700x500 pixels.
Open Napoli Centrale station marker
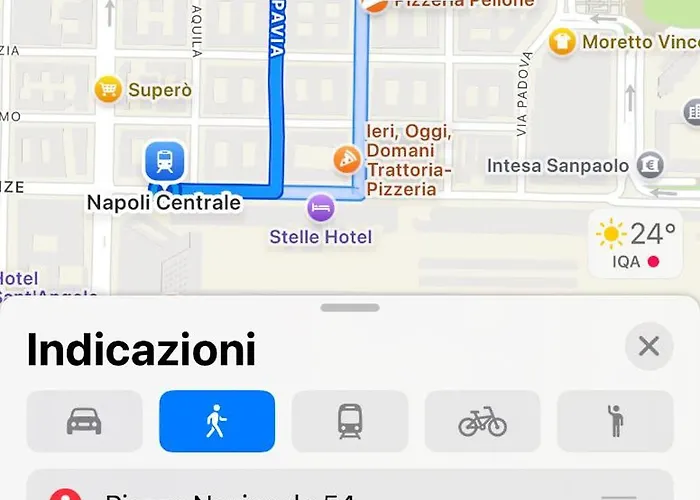(163, 161)
